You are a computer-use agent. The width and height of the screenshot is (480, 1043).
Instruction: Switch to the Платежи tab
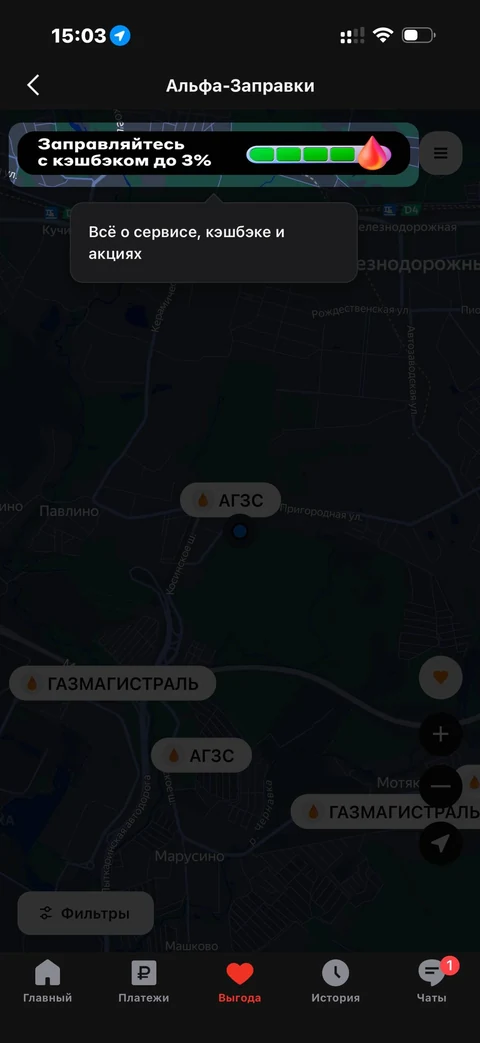[x=144, y=982]
